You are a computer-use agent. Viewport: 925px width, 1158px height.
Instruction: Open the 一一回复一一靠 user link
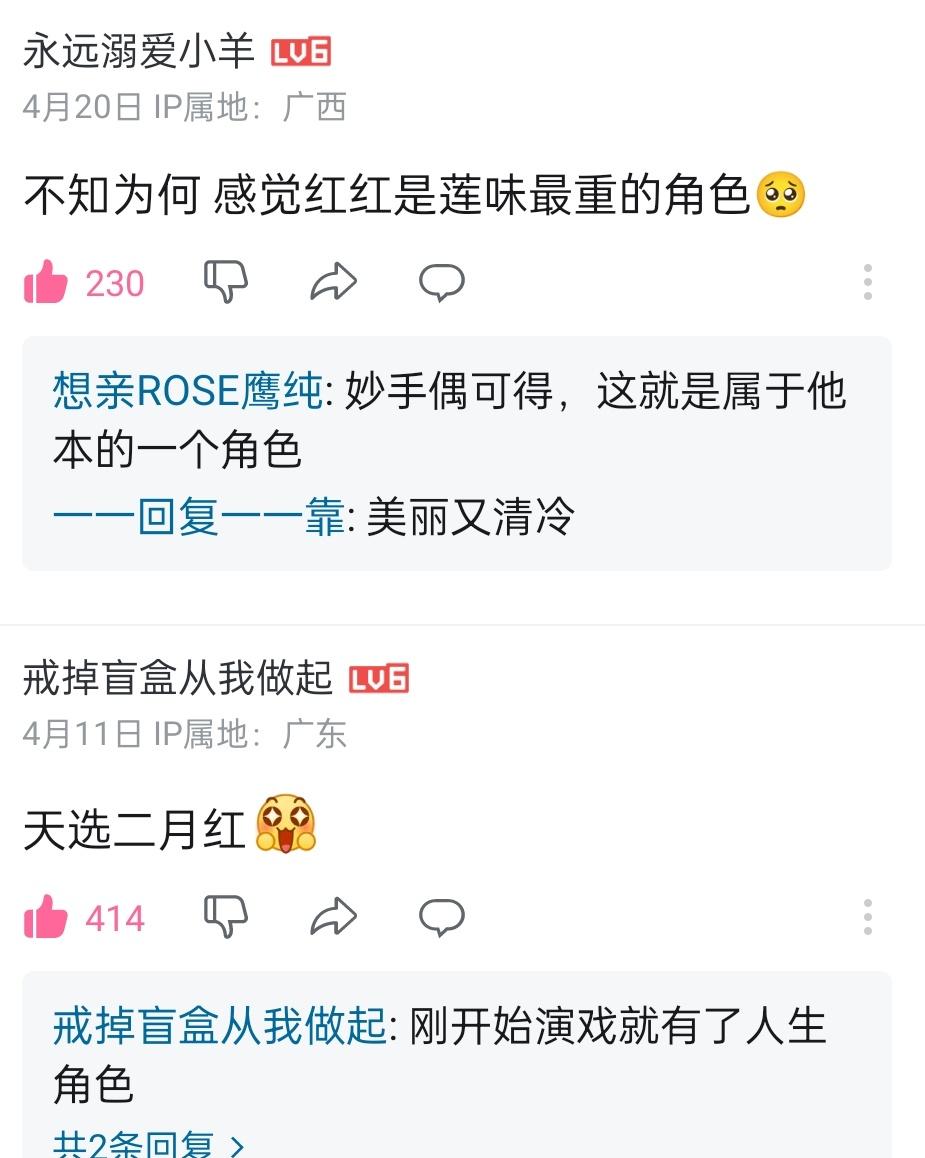coord(198,518)
